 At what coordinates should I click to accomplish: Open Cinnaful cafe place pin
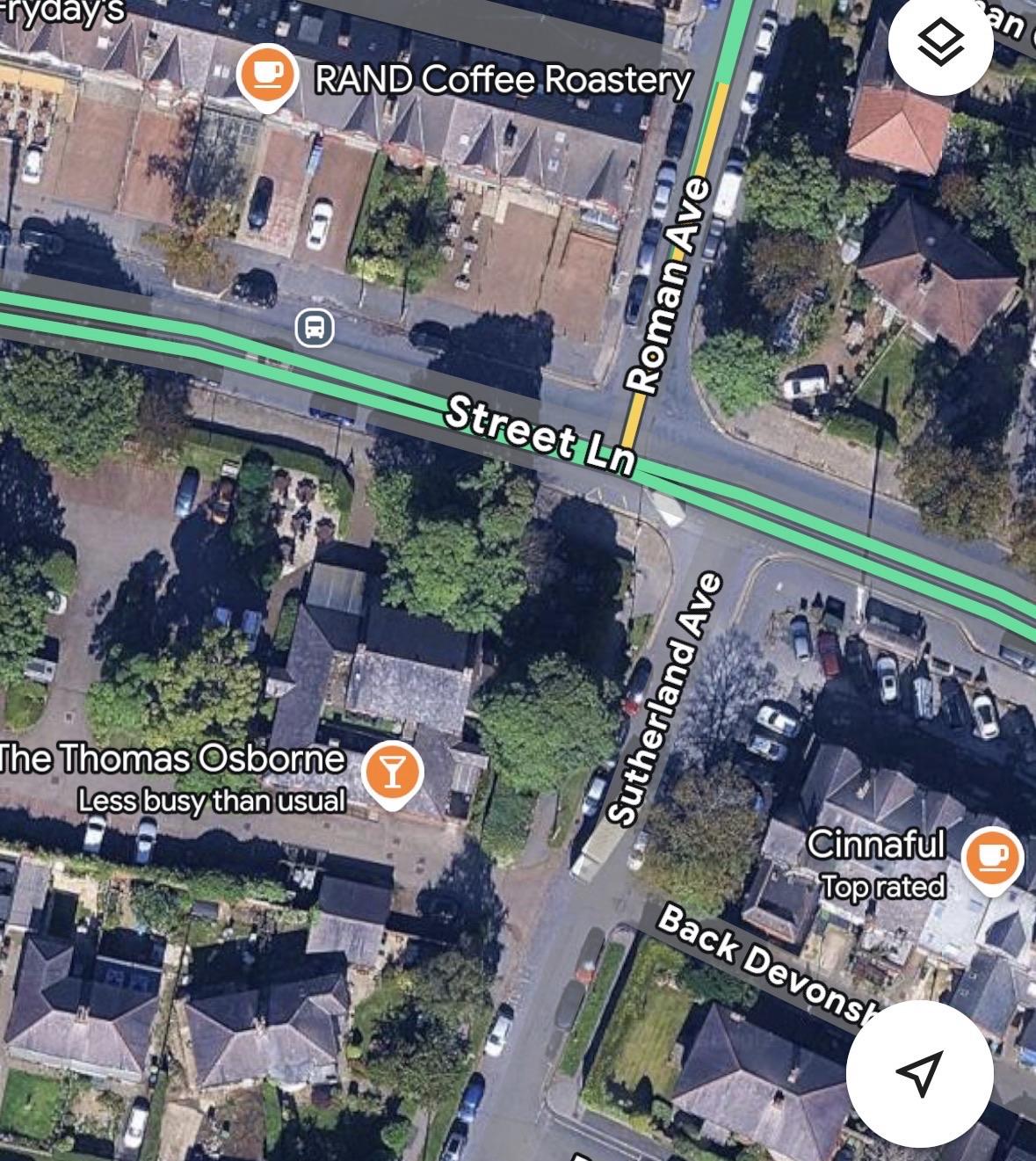[992, 859]
